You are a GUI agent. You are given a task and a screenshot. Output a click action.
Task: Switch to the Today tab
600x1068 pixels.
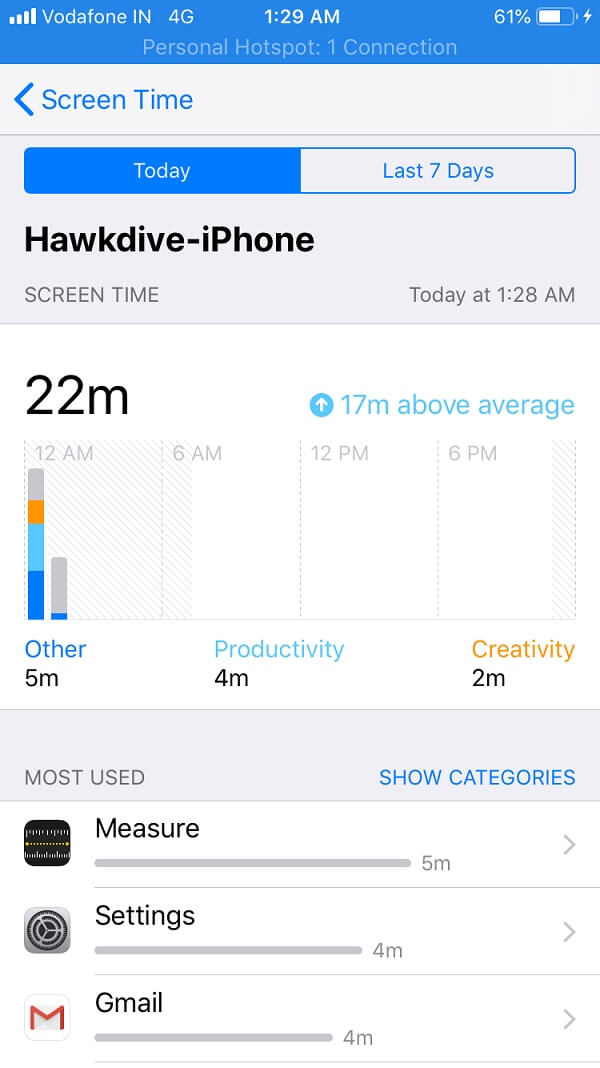[162, 171]
